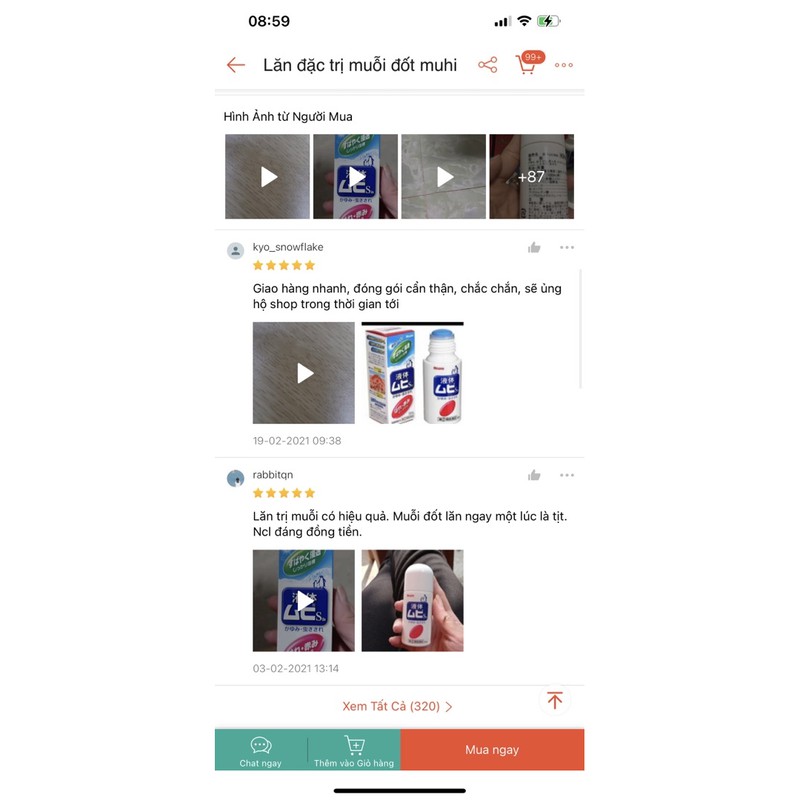
Task: Jump back to top of page
Action: click(x=555, y=700)
